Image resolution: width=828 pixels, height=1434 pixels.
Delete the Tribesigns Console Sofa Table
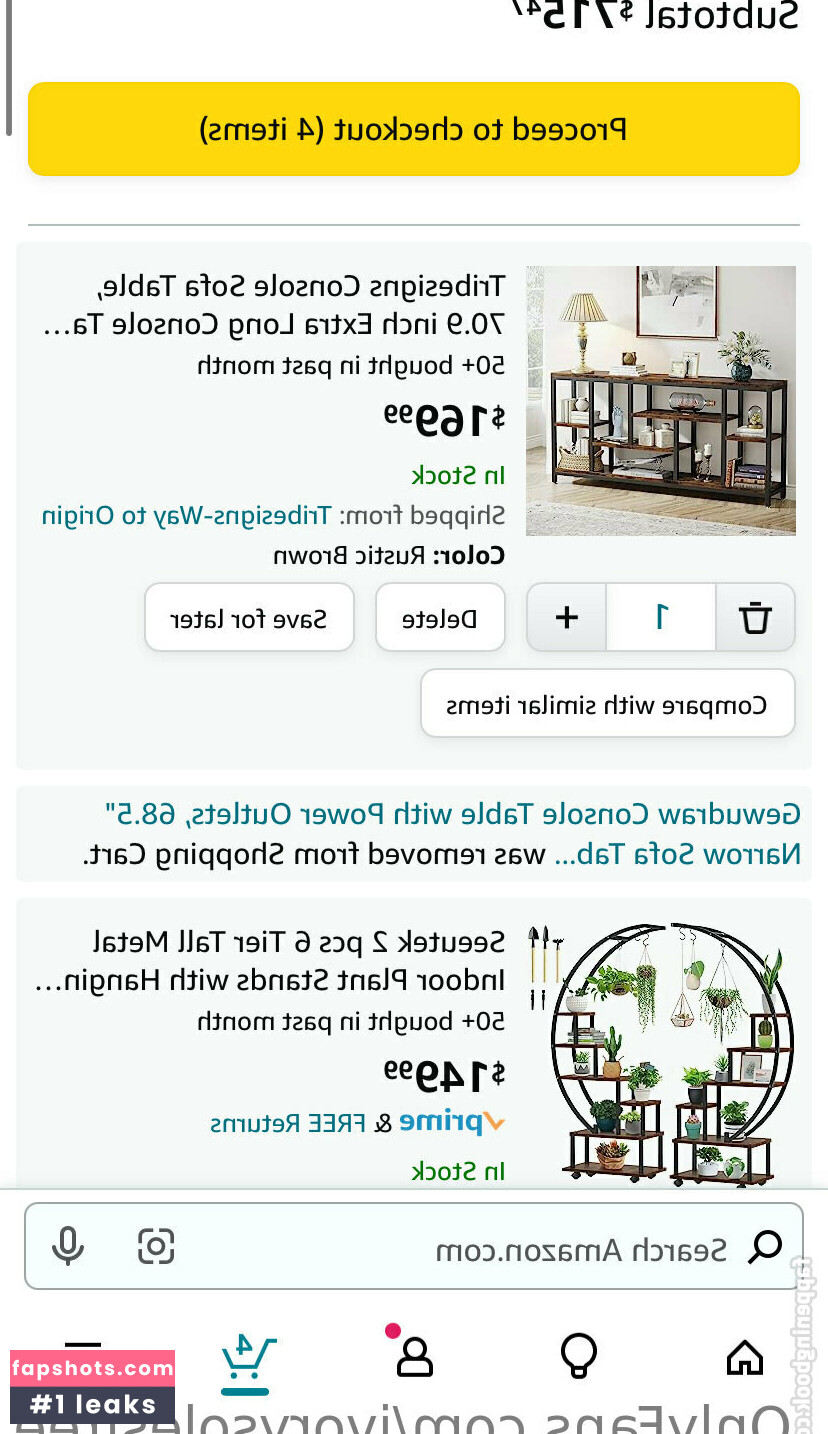click(440, 618)
